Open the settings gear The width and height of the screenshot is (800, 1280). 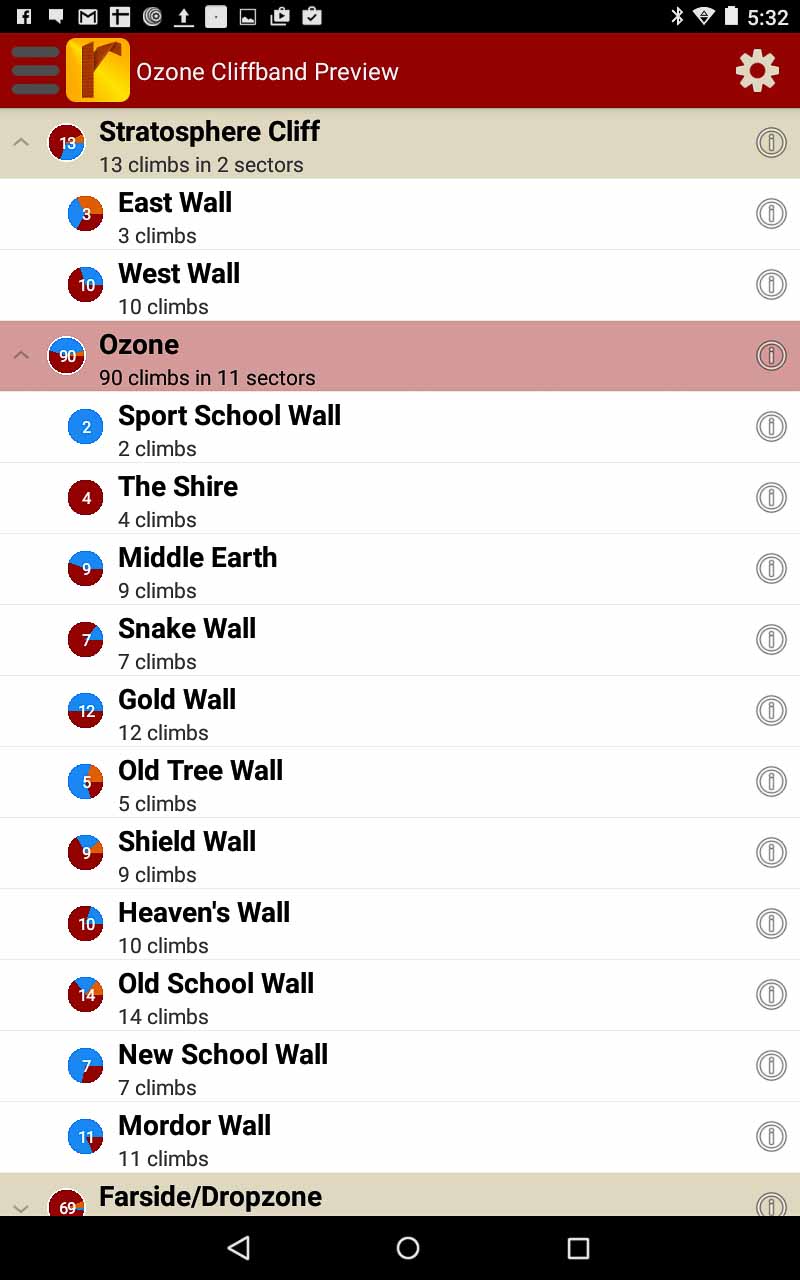point(757,71)
